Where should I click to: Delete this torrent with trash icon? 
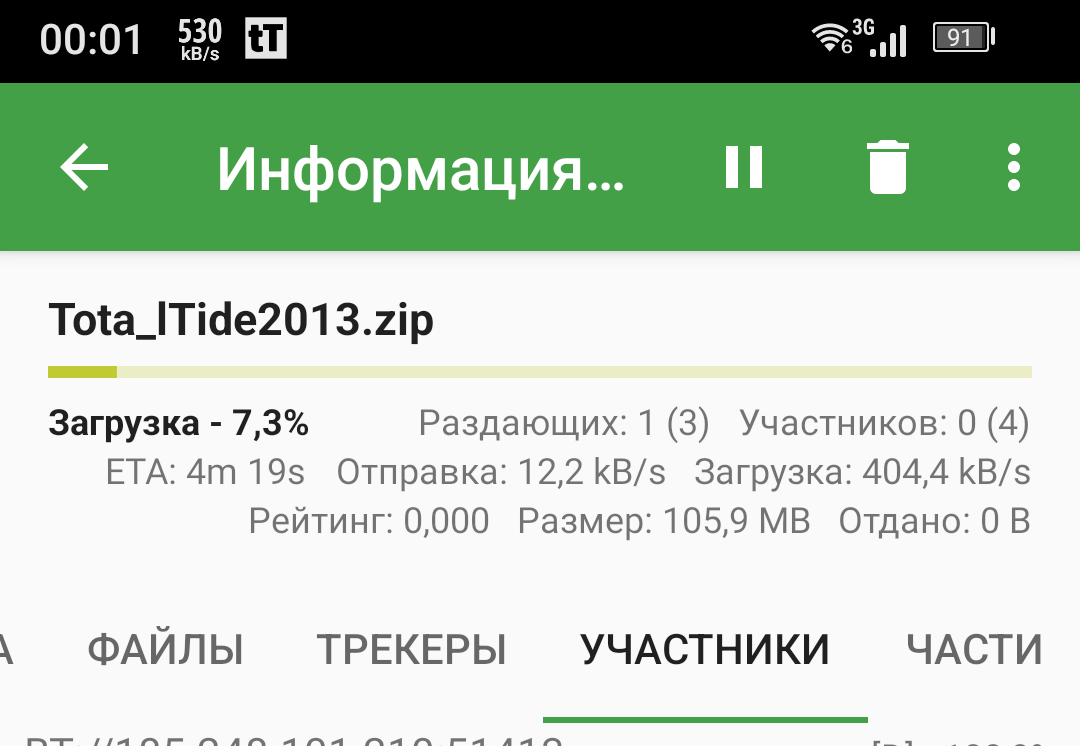tap(887, 167)
